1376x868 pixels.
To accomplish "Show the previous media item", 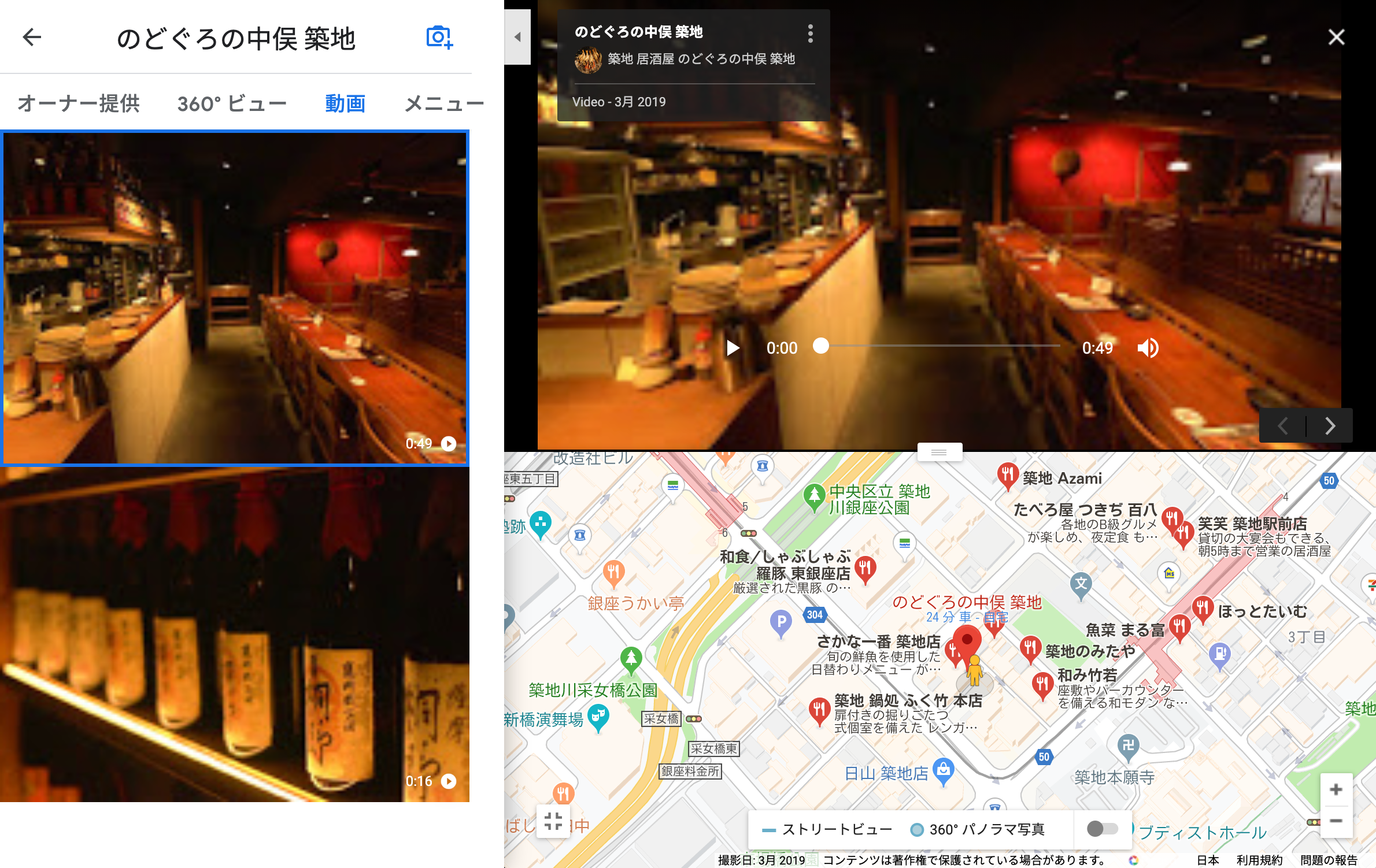I will [1283, 426].
